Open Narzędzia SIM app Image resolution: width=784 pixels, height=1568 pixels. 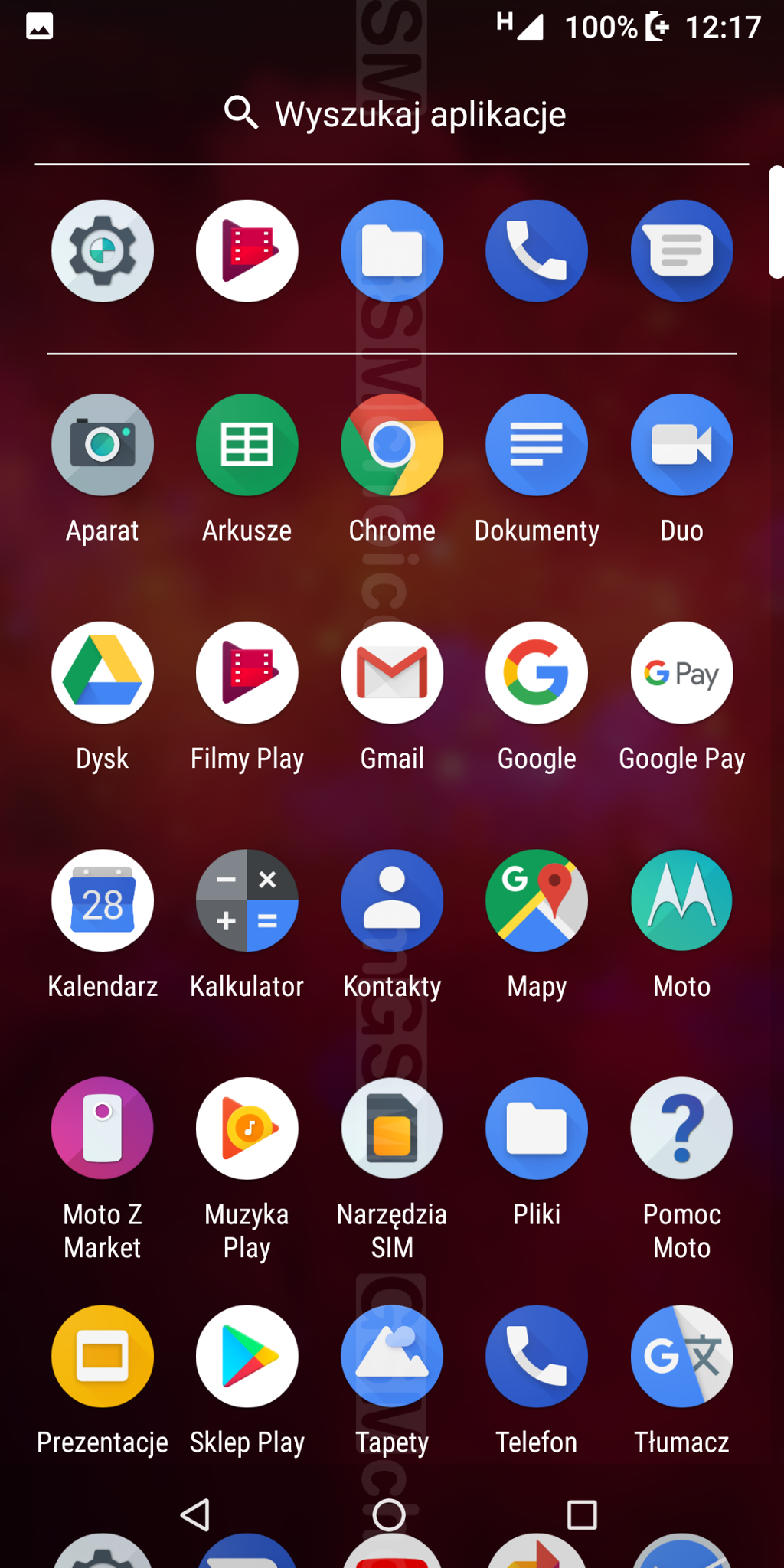(x=392, y=1129)
